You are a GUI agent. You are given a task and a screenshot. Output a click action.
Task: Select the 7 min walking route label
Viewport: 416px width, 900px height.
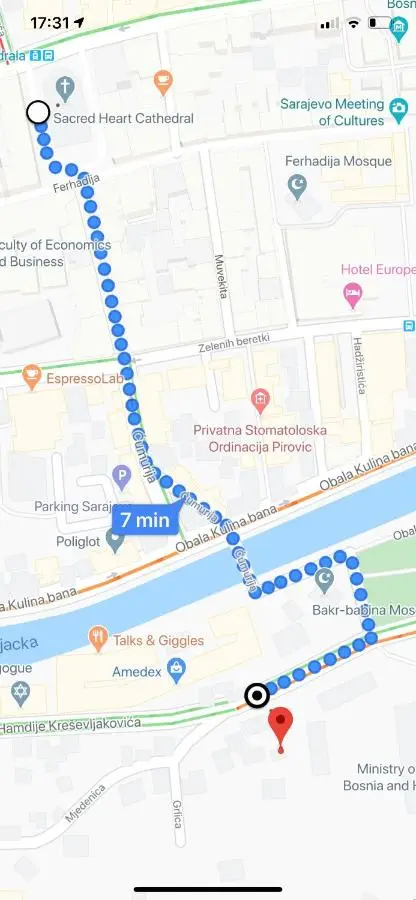pos(145,520)
